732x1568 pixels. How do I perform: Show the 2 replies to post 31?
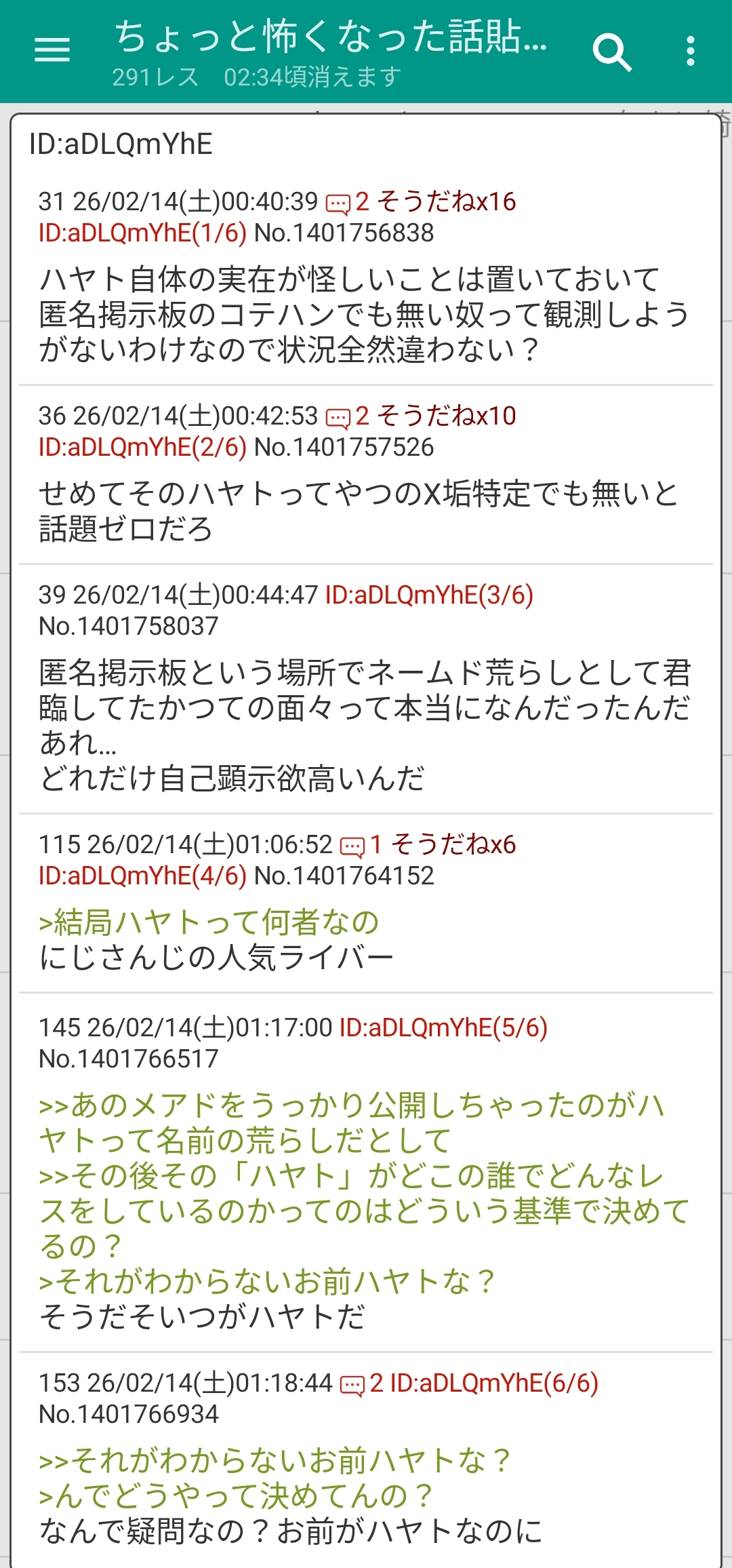(x=347, y=202)
